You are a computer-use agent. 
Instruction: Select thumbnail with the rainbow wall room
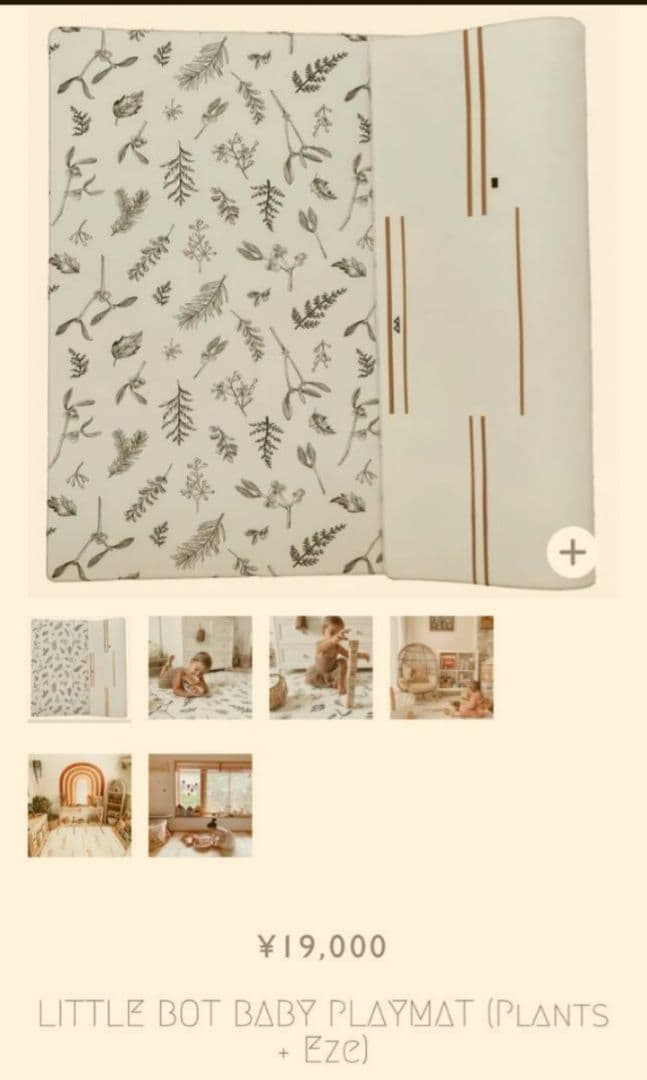coord(79,805)
